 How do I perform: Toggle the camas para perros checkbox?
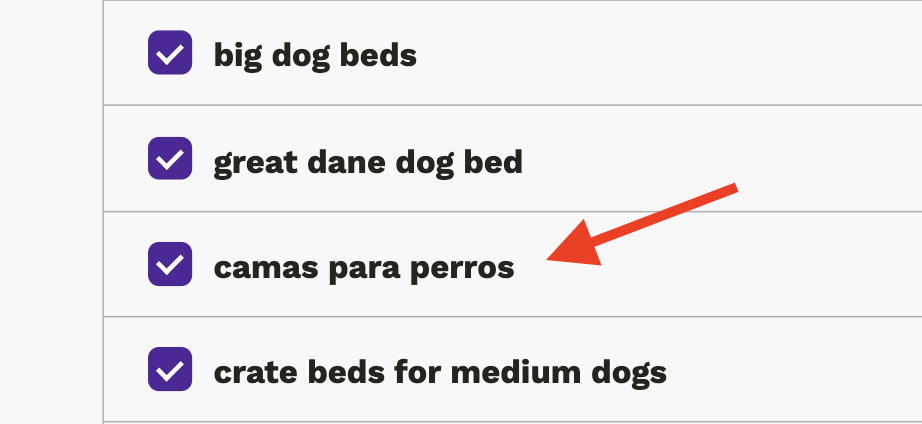coord(170,265)
